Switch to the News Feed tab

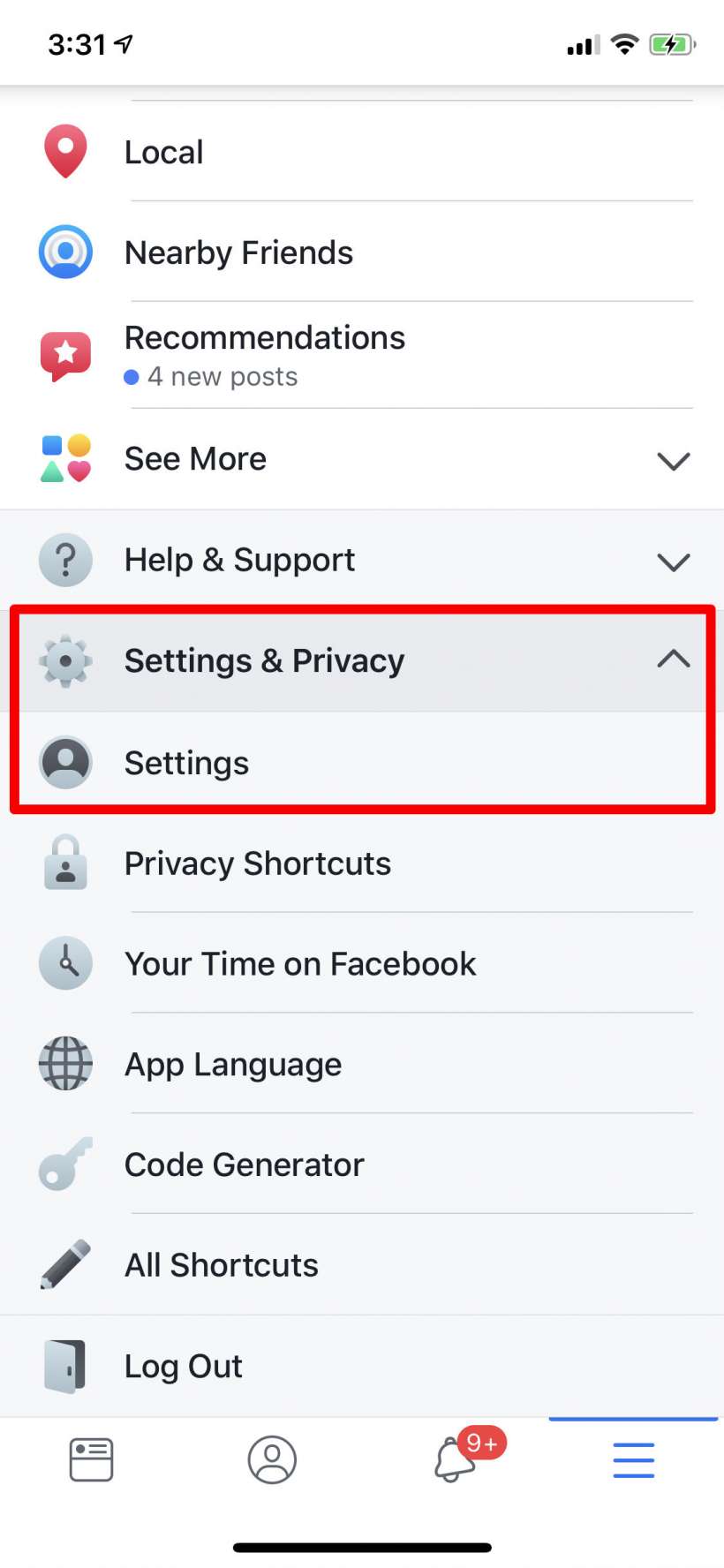click(x=91, y=1460)
